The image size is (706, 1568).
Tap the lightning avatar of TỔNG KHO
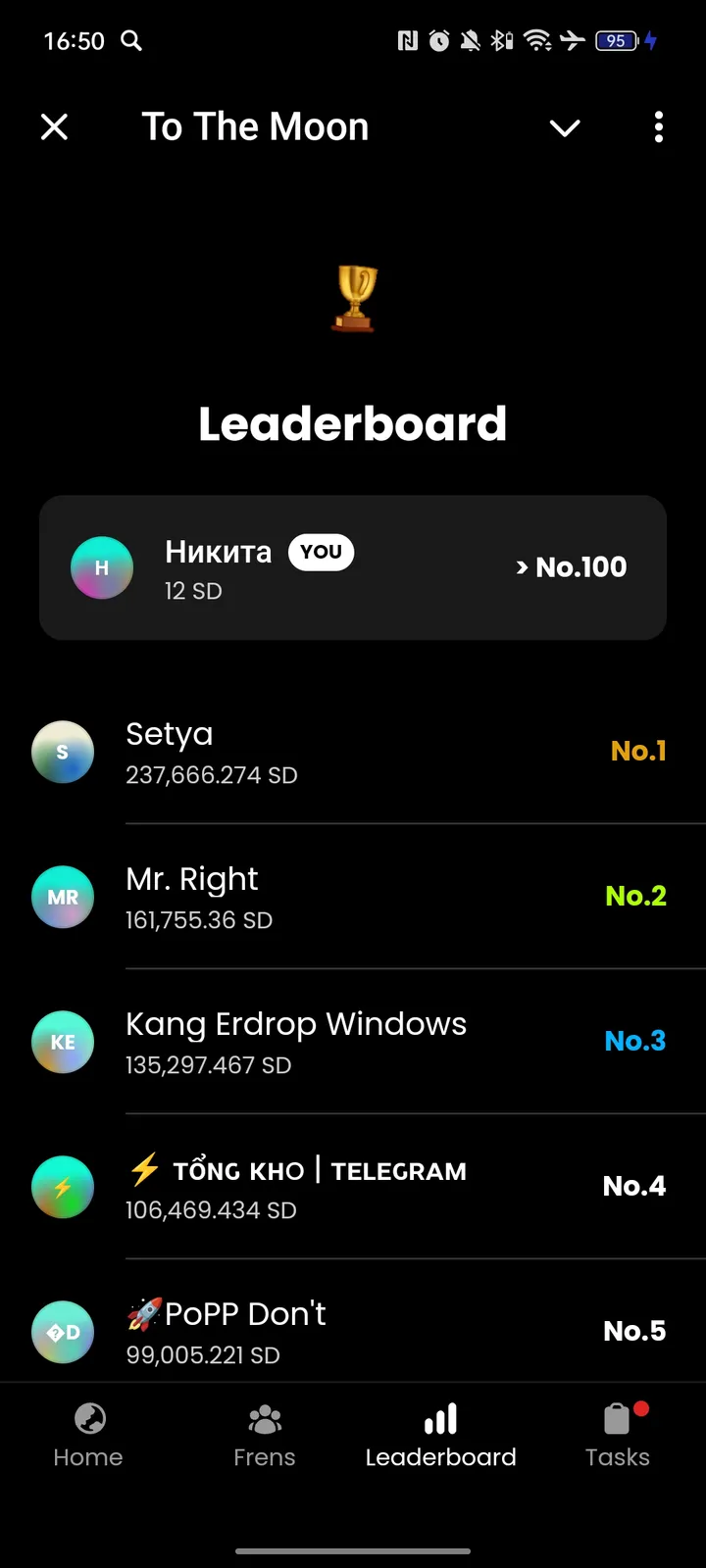tap(63, 1187)
